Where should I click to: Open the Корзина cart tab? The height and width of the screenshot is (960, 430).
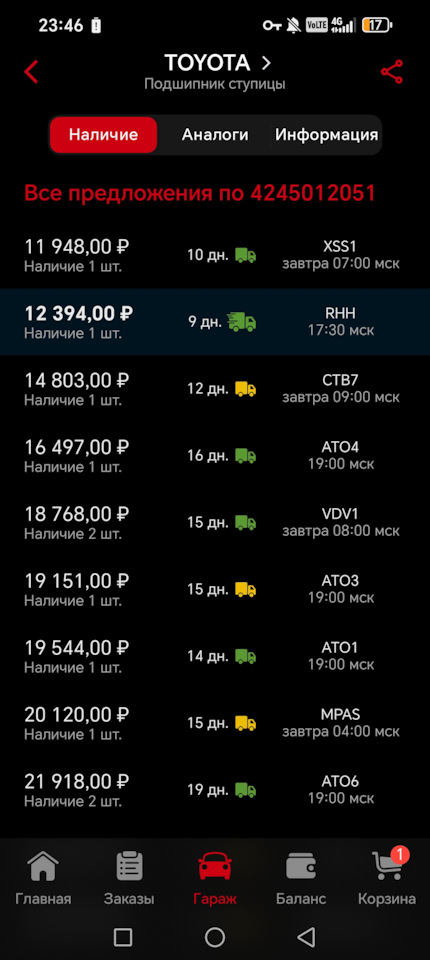click(387, 878)
